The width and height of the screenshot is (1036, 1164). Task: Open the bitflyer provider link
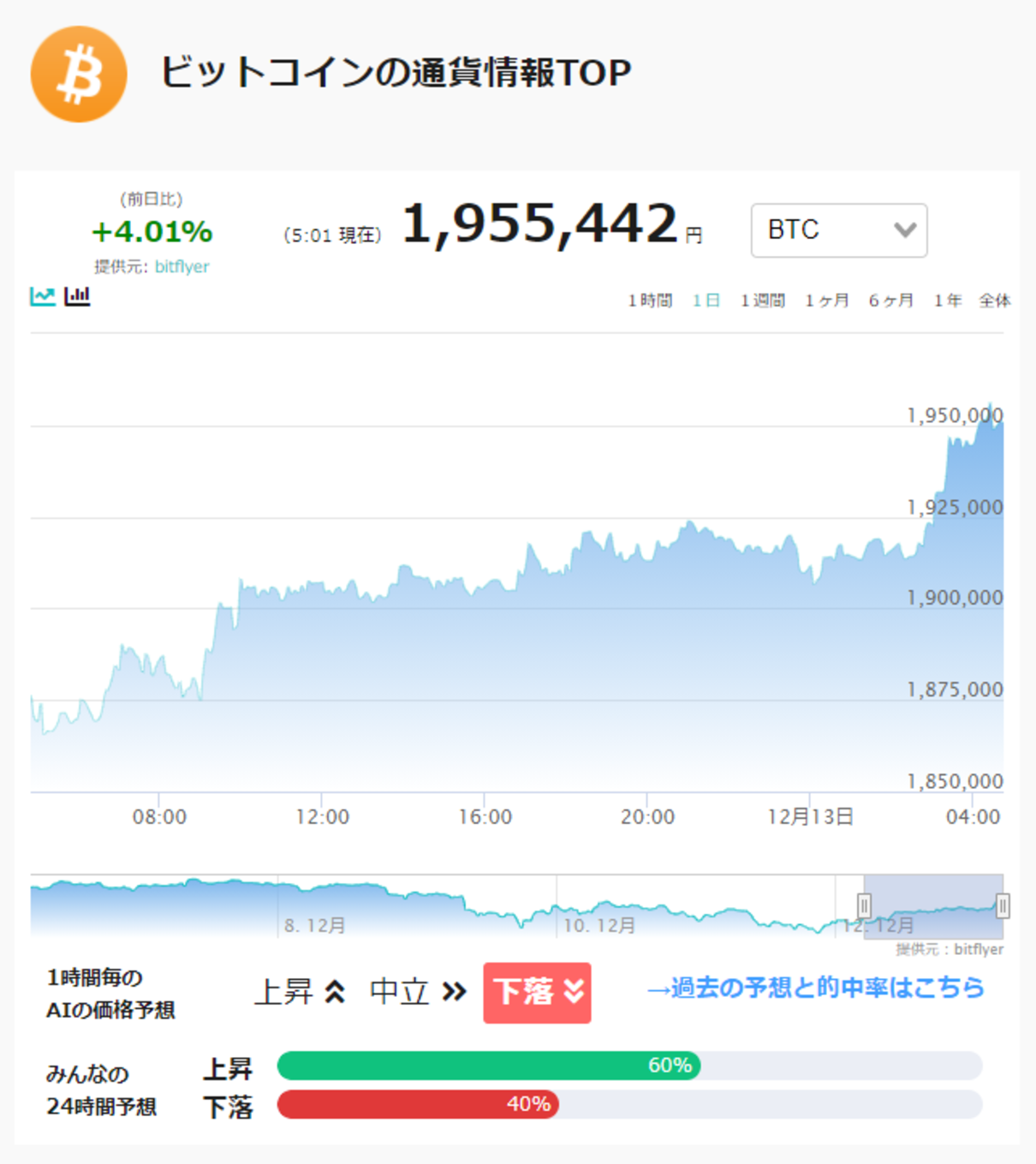coord(182,266)
